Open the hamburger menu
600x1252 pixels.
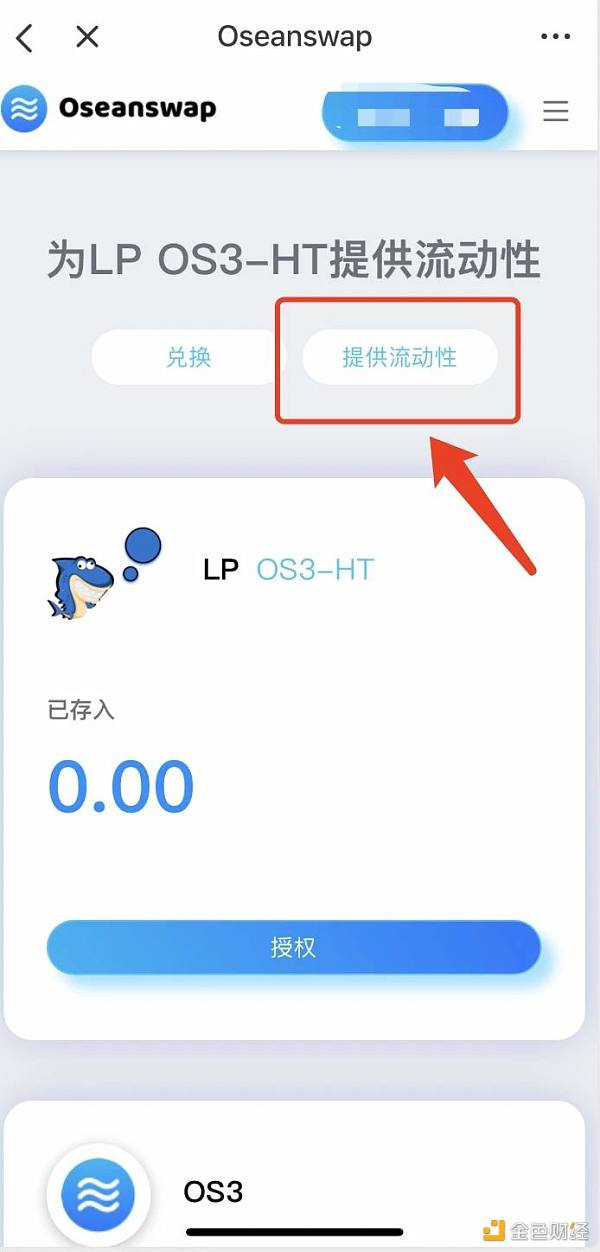click(x=556, y=111)
